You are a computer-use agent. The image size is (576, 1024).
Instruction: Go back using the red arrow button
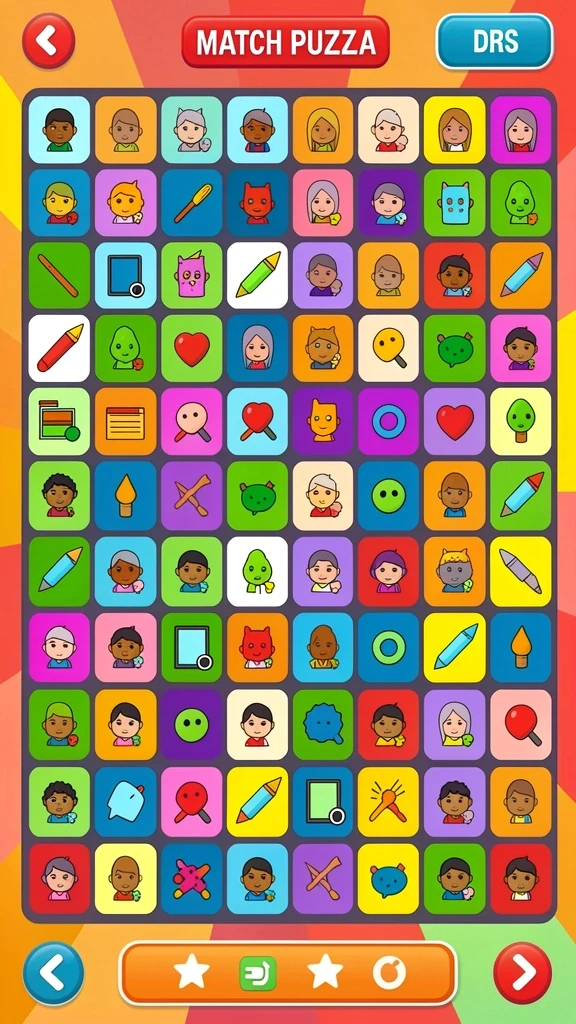(48, 41)
